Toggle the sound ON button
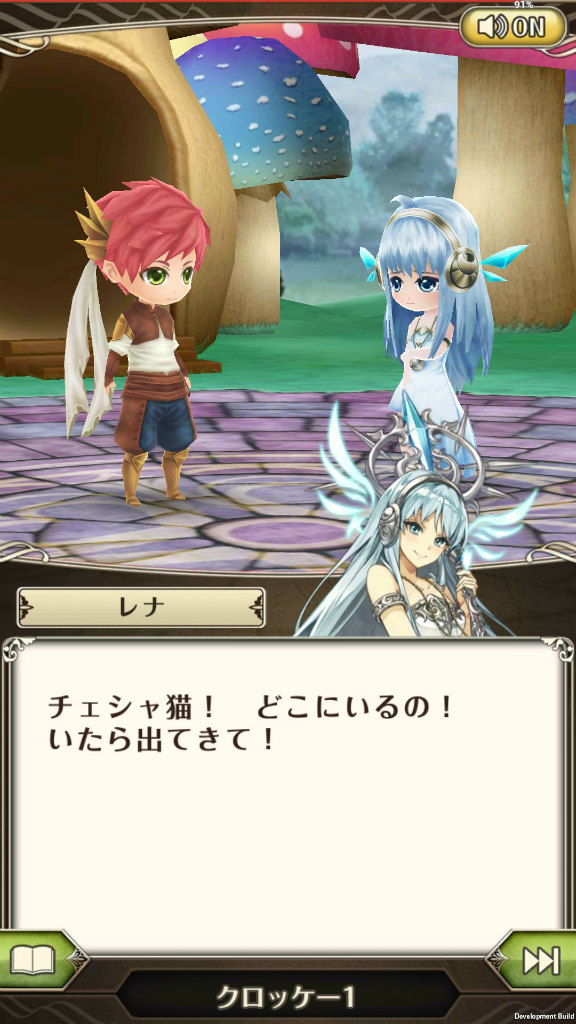Screen dimensions: 576x1024 click(513, 27)
